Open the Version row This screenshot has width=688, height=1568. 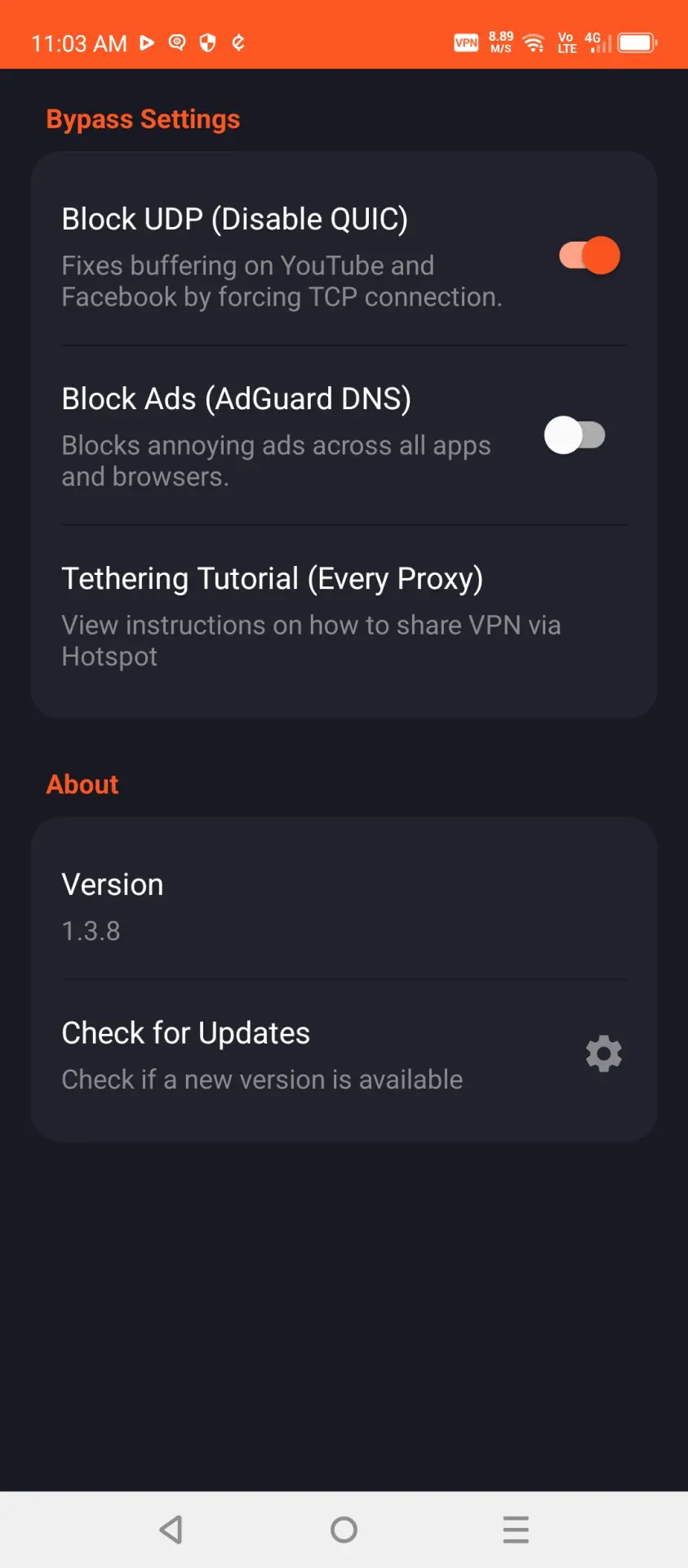click(344, 906)
